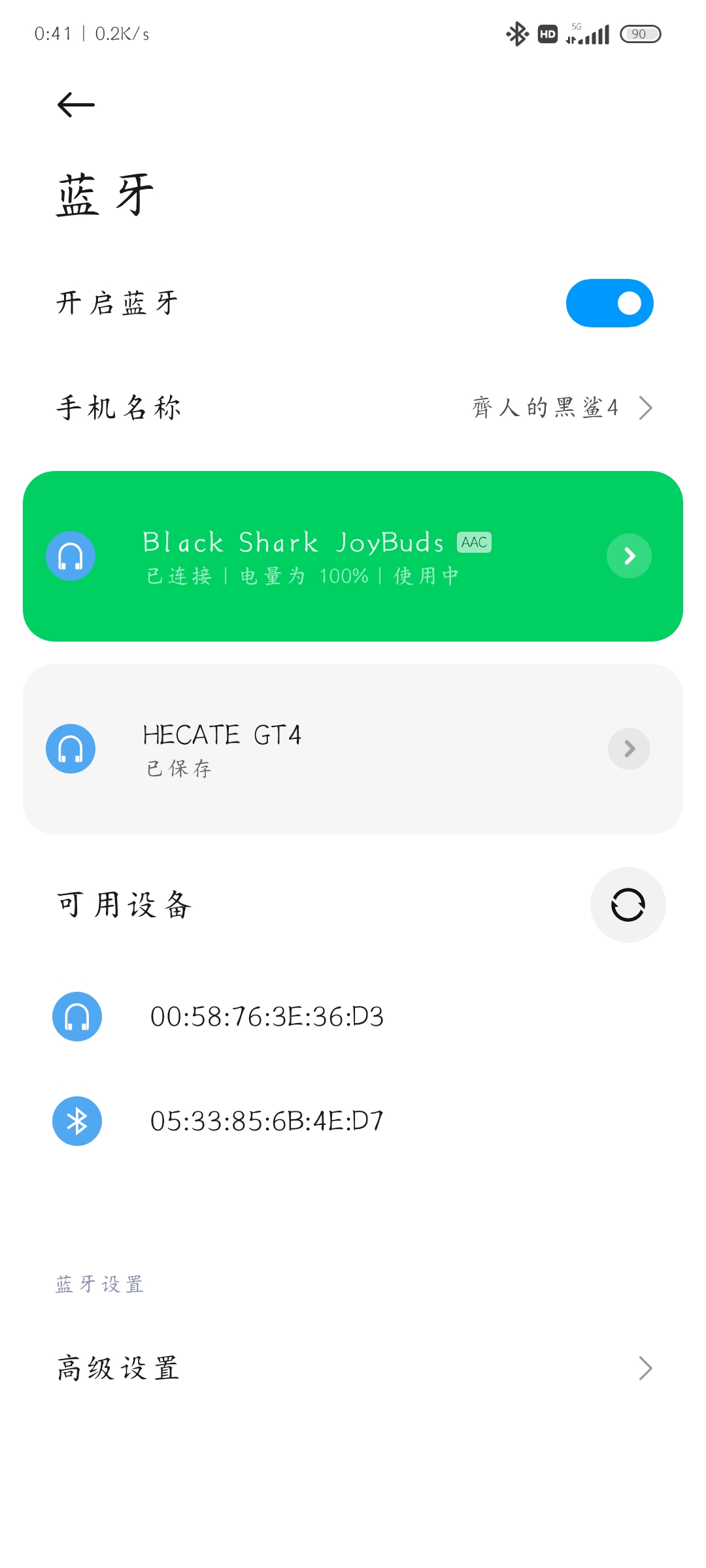Refresh the available devices list
Image resolution: width=706 pixels, height=1568 pixels.
pyautogui.click(x=628, y=905)
